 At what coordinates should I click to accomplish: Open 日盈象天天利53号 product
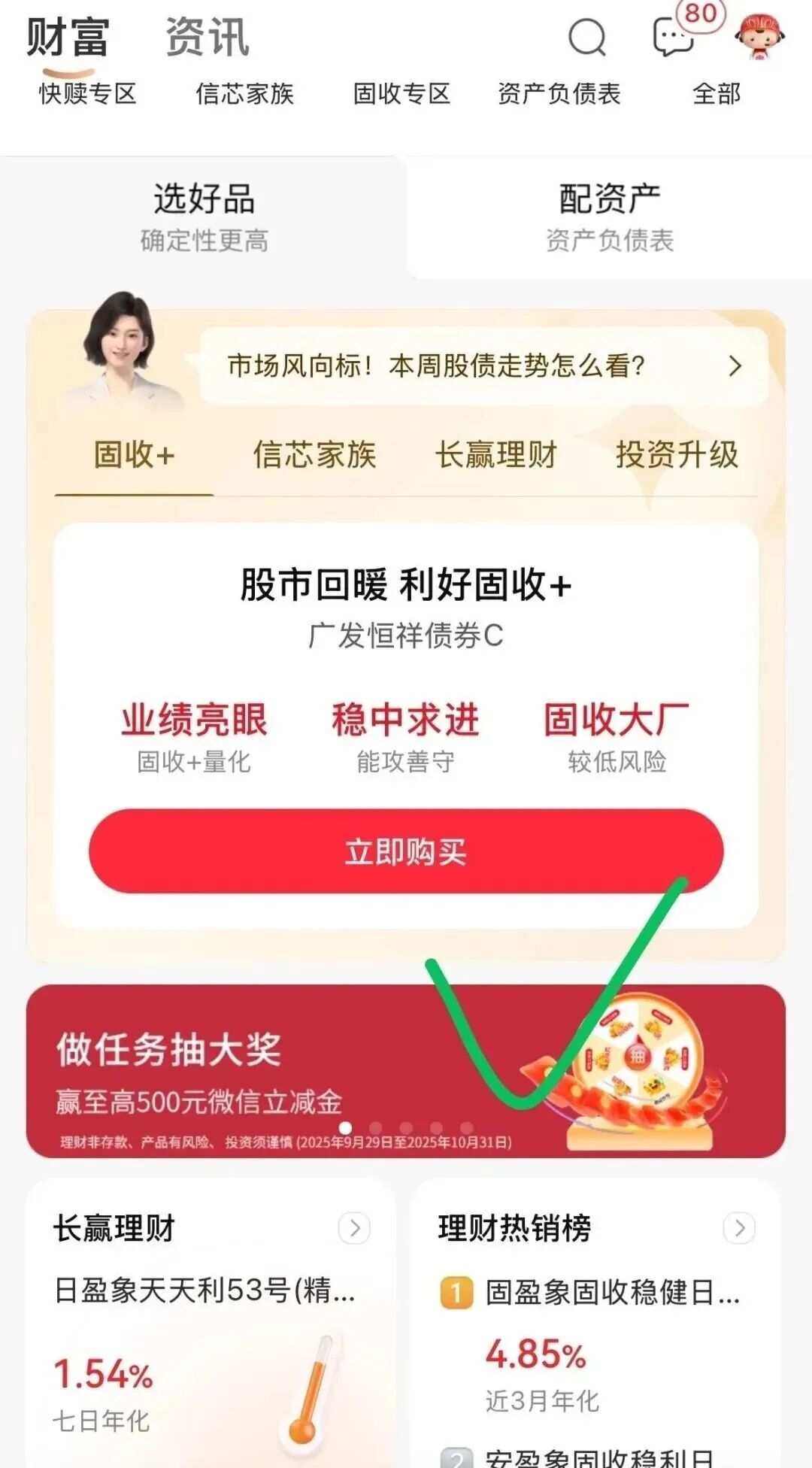205,1291
